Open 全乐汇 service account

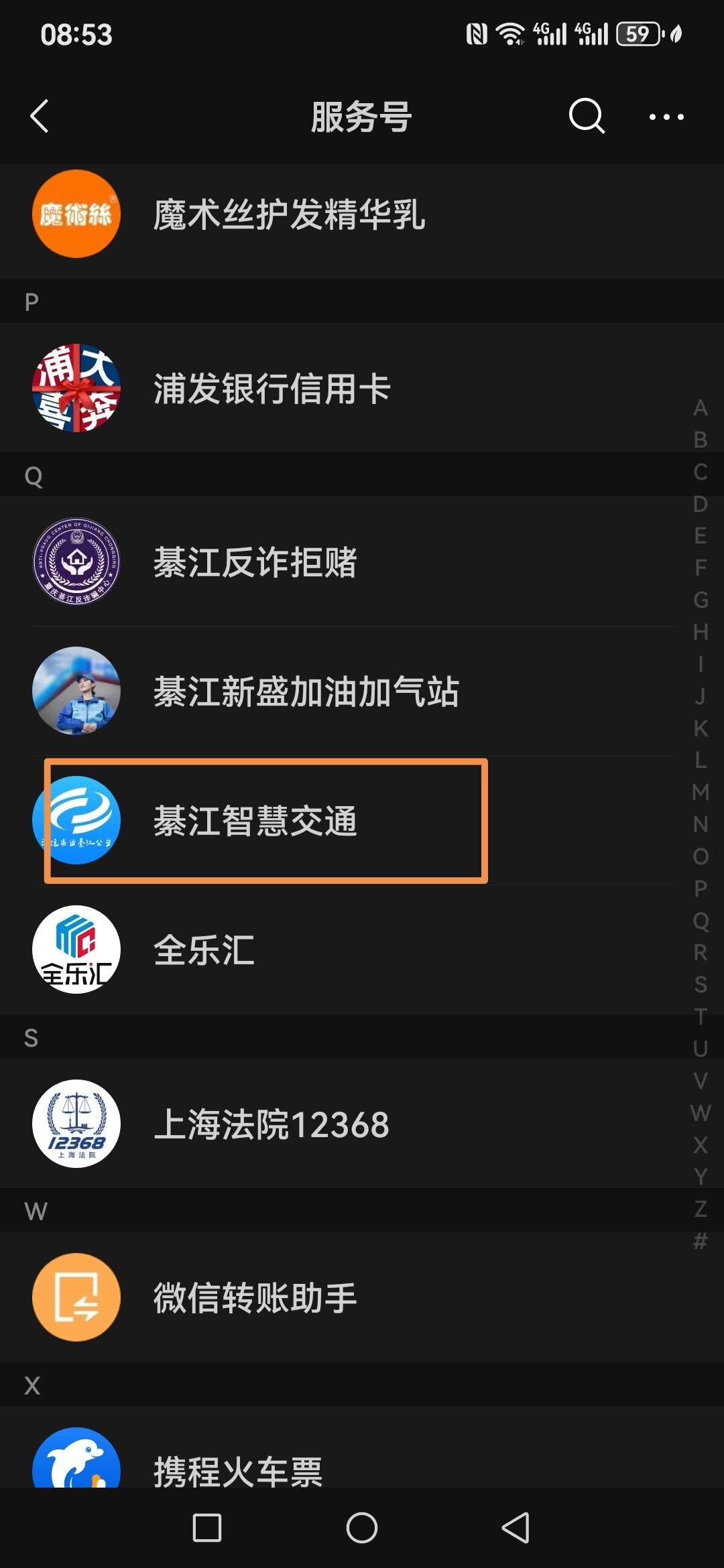[x=362, y=950]
